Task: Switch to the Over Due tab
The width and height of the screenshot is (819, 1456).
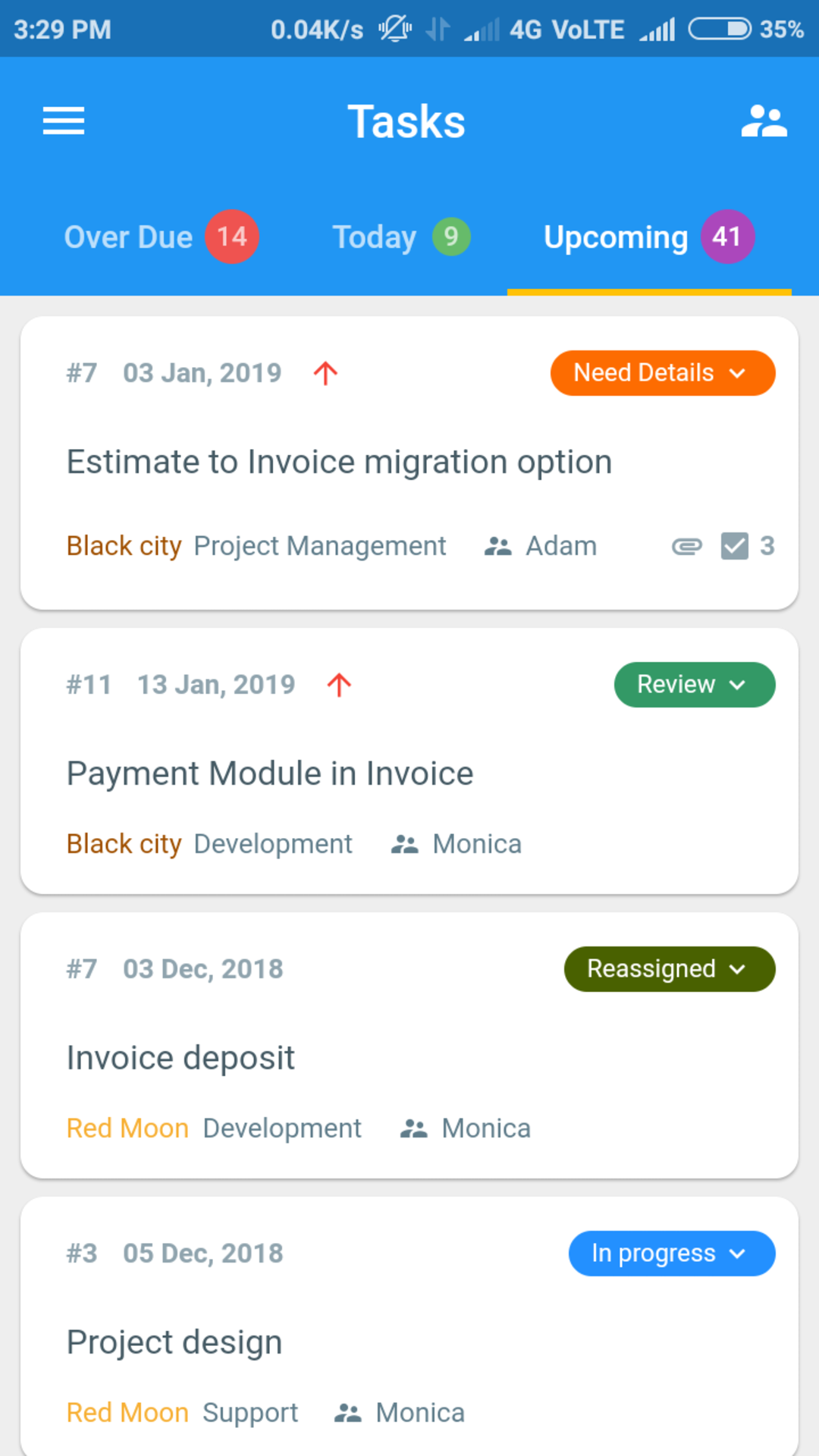Action: (162, 237)
